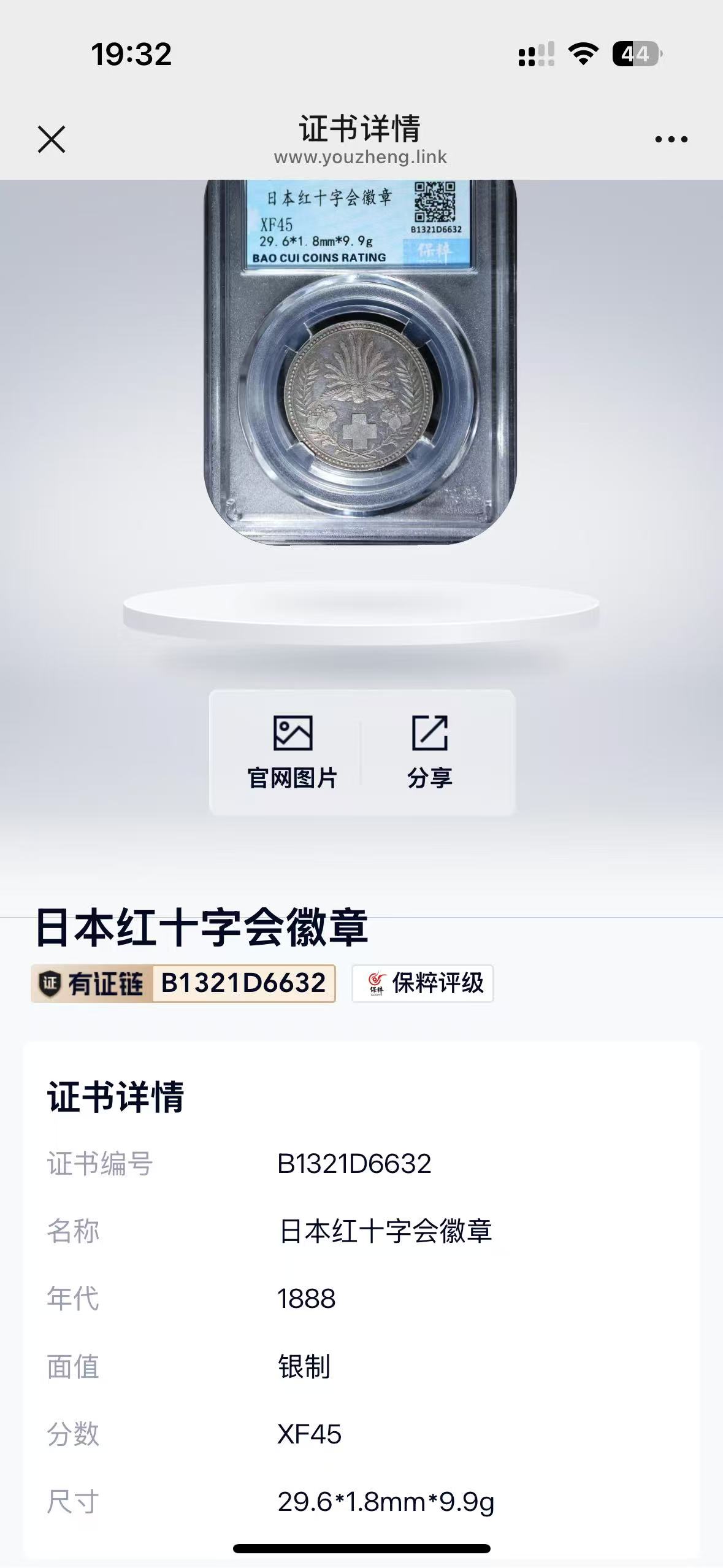Open the three-dot overflow menu

671,140
